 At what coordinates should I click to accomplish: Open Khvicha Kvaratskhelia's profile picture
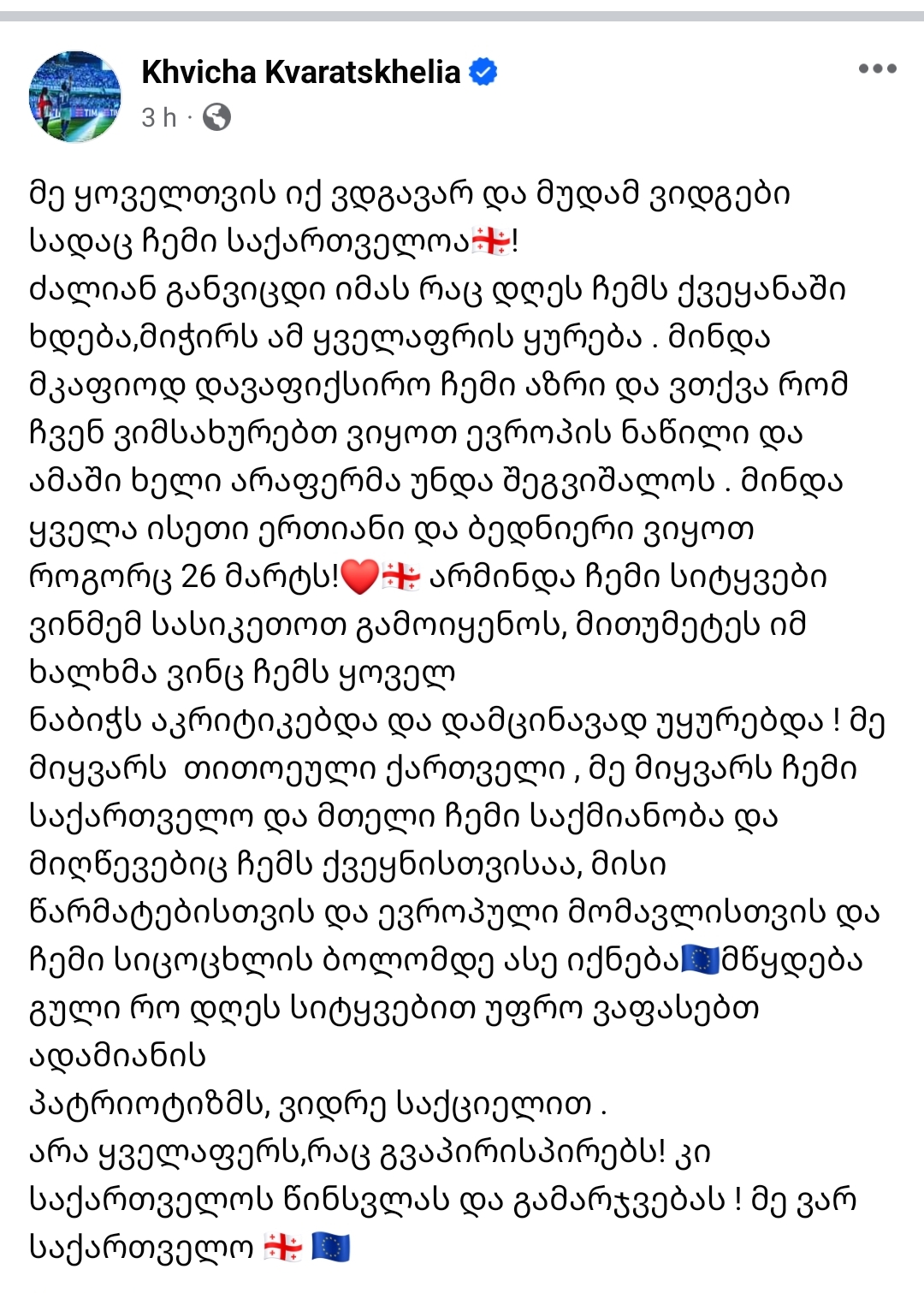[x=75, y=96]
